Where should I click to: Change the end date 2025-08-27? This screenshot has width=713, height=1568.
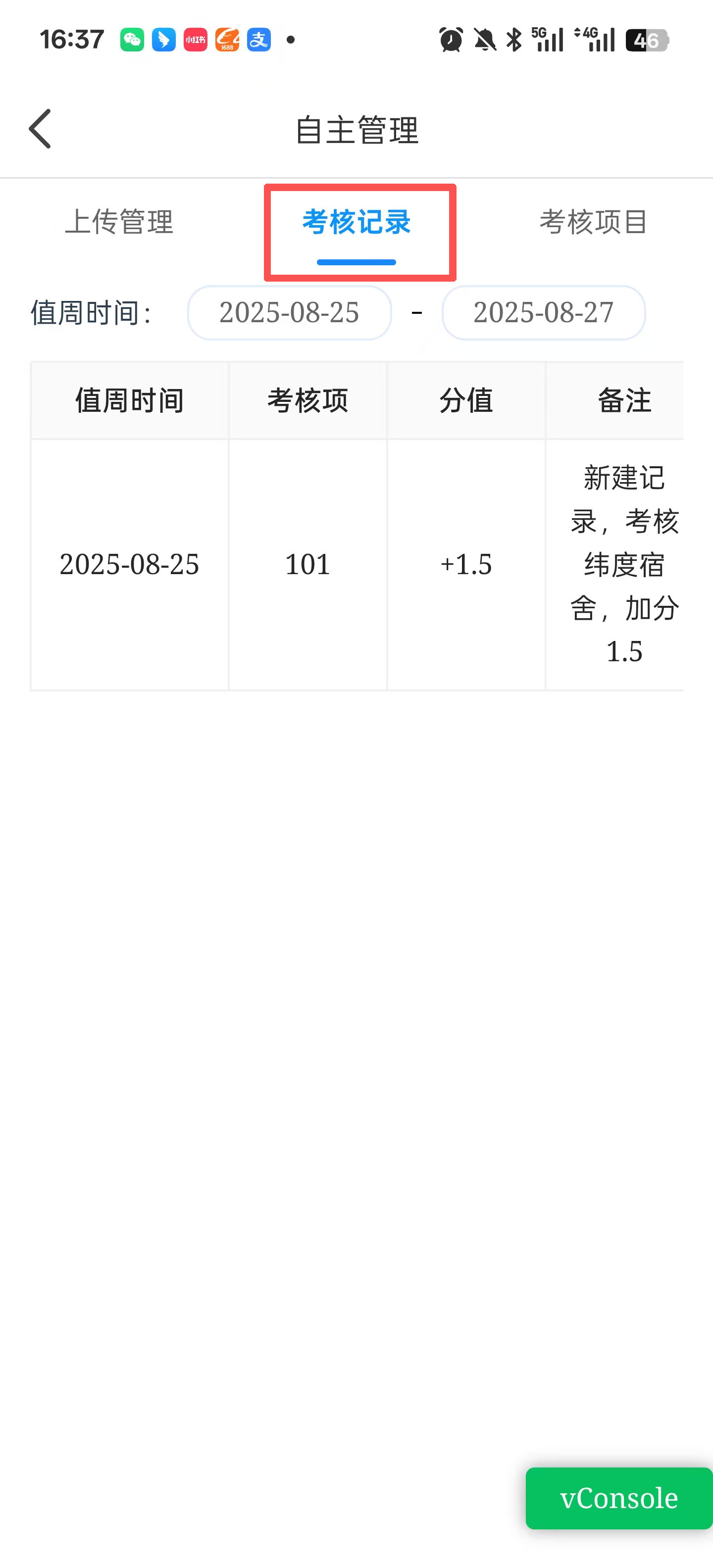coord(543,313)
